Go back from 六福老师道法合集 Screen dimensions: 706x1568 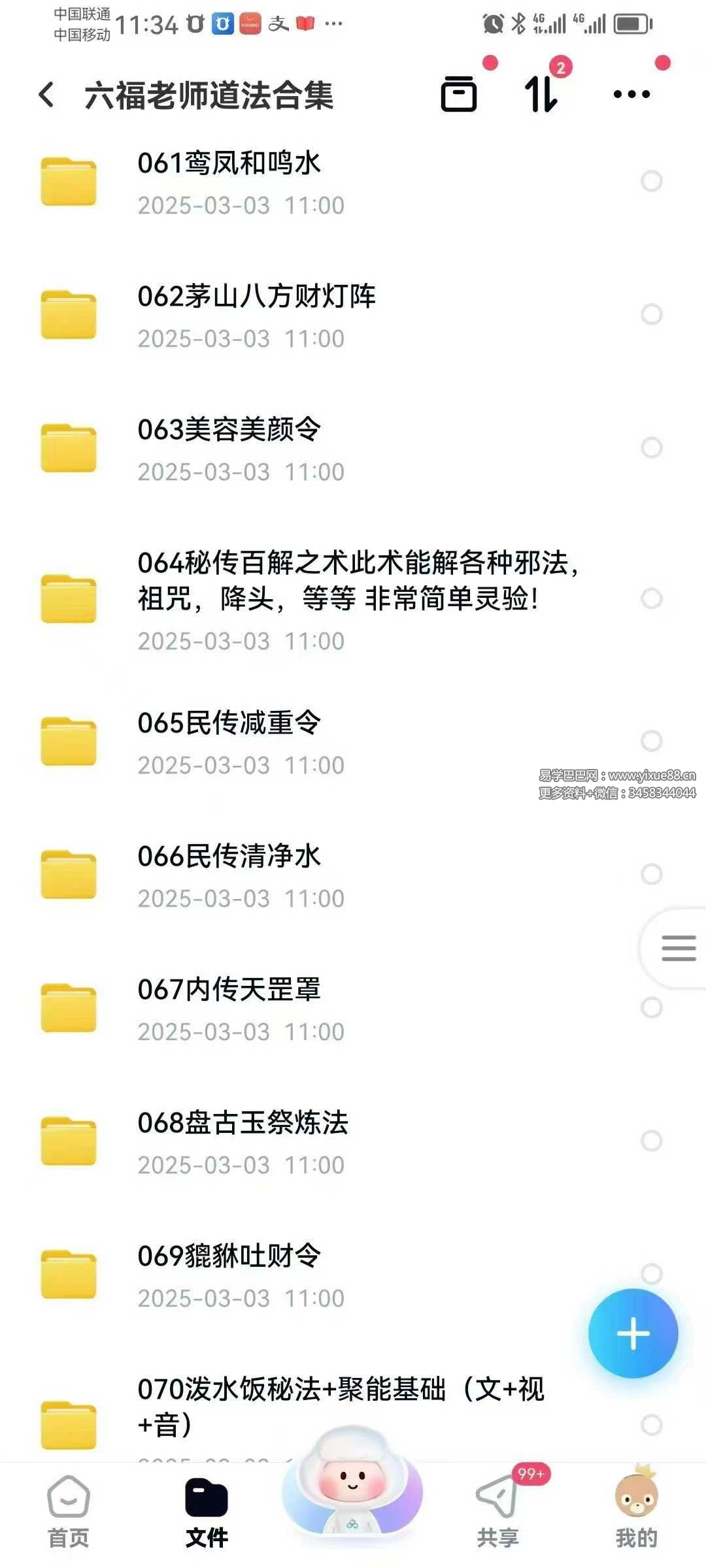(47, 95)
